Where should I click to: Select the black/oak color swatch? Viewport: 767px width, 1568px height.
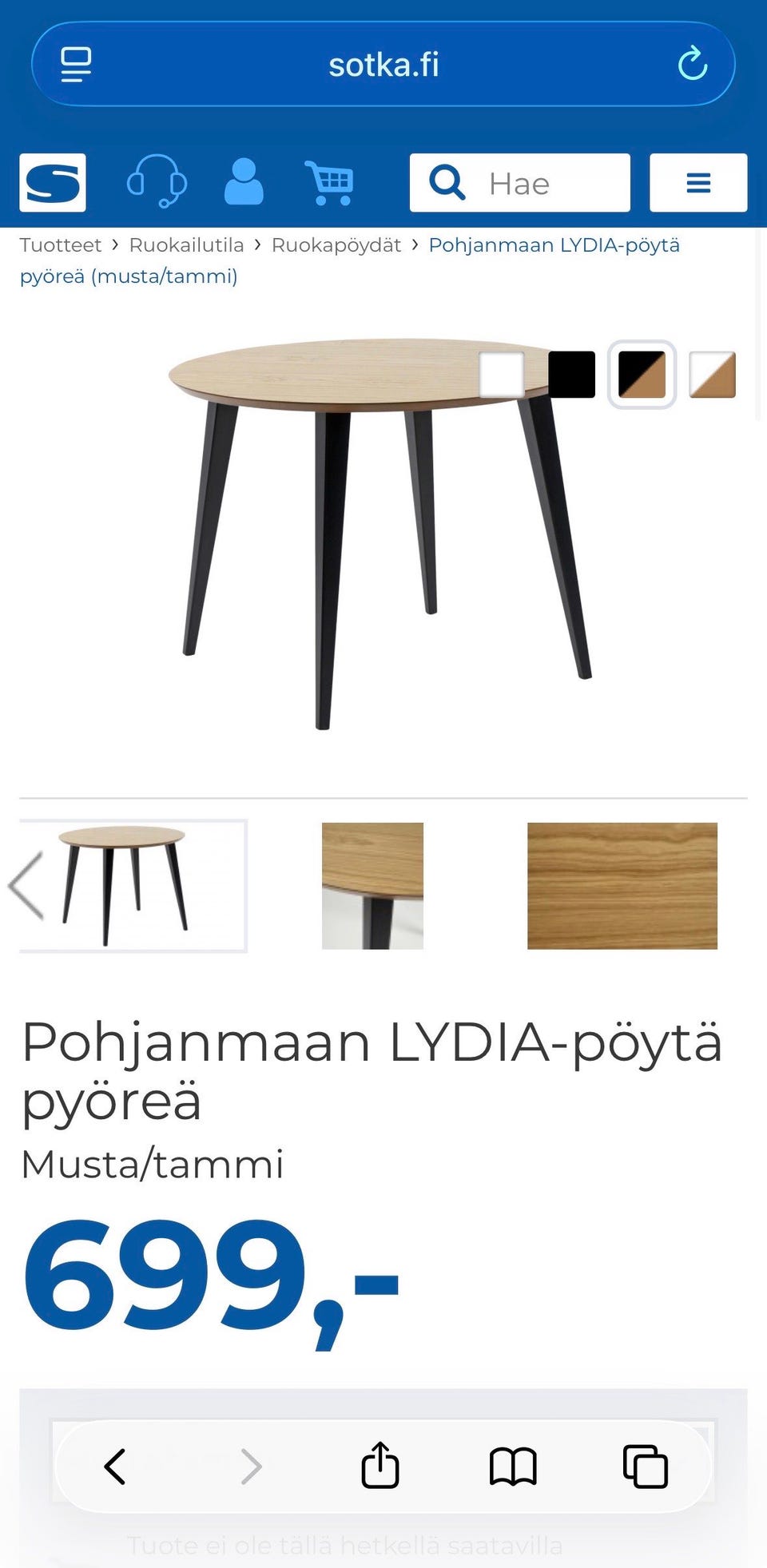642,375
